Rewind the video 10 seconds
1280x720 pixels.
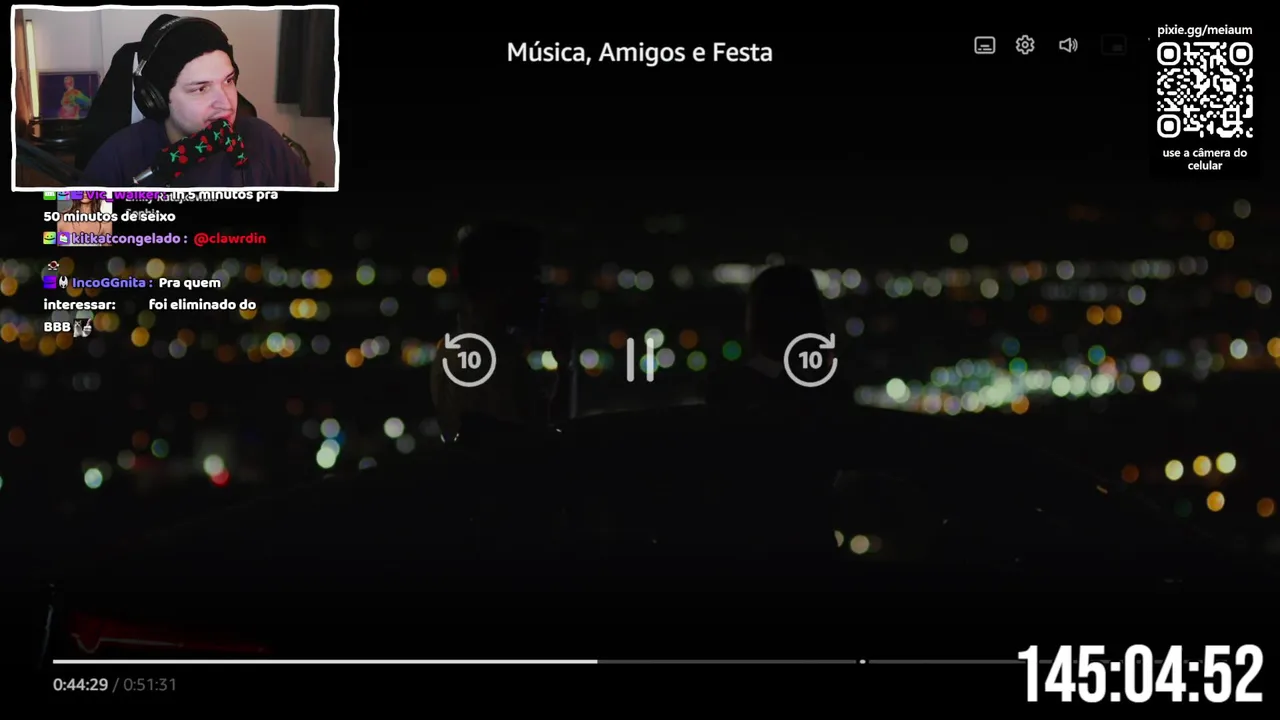tap(469, 360)
